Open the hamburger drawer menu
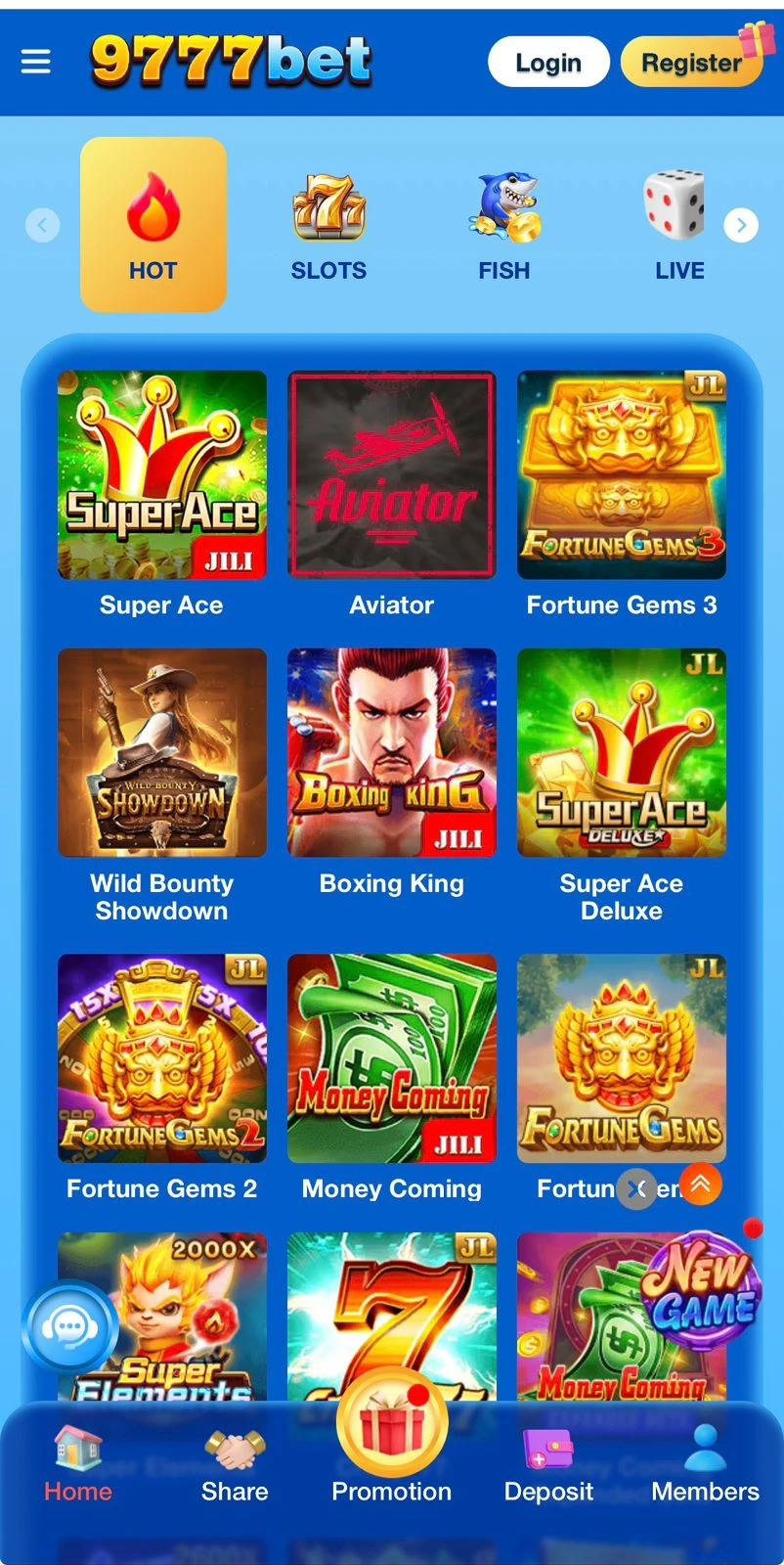This screenshot has height=1565, width=784. [36, 62]
